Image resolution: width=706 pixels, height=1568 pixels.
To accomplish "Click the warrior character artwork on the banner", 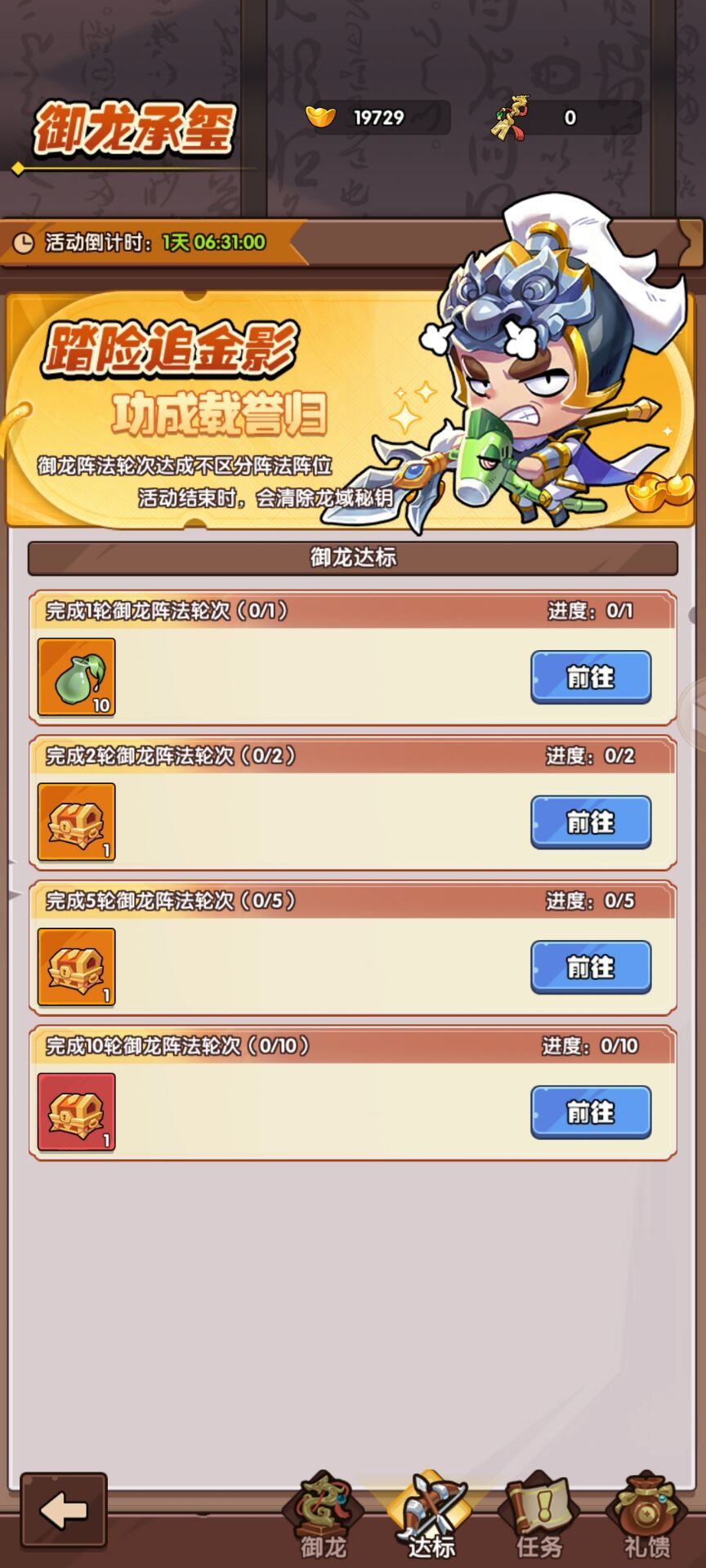I will click(523, 384).
